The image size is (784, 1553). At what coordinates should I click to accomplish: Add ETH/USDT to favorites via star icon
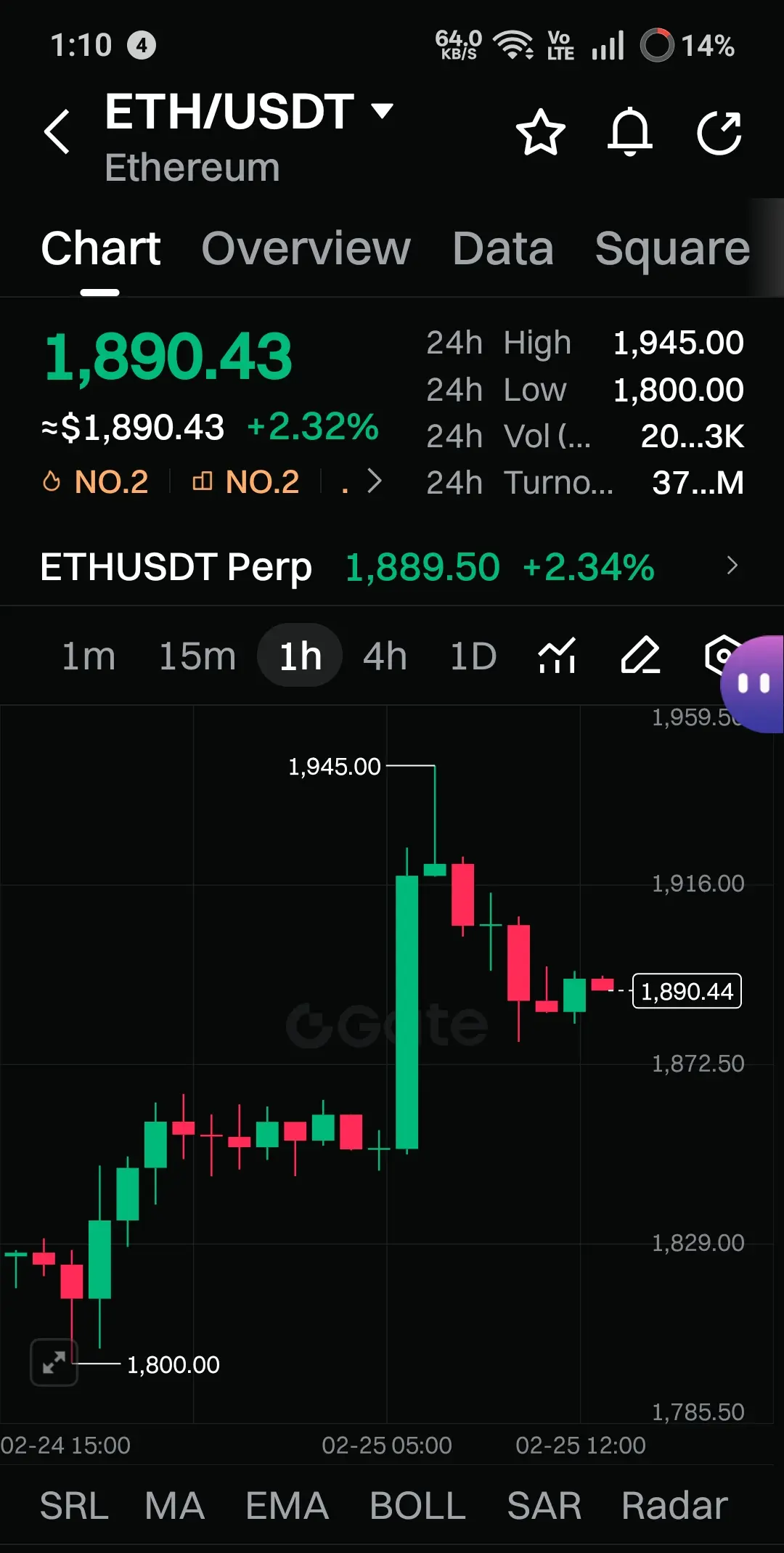coord(540,133)
